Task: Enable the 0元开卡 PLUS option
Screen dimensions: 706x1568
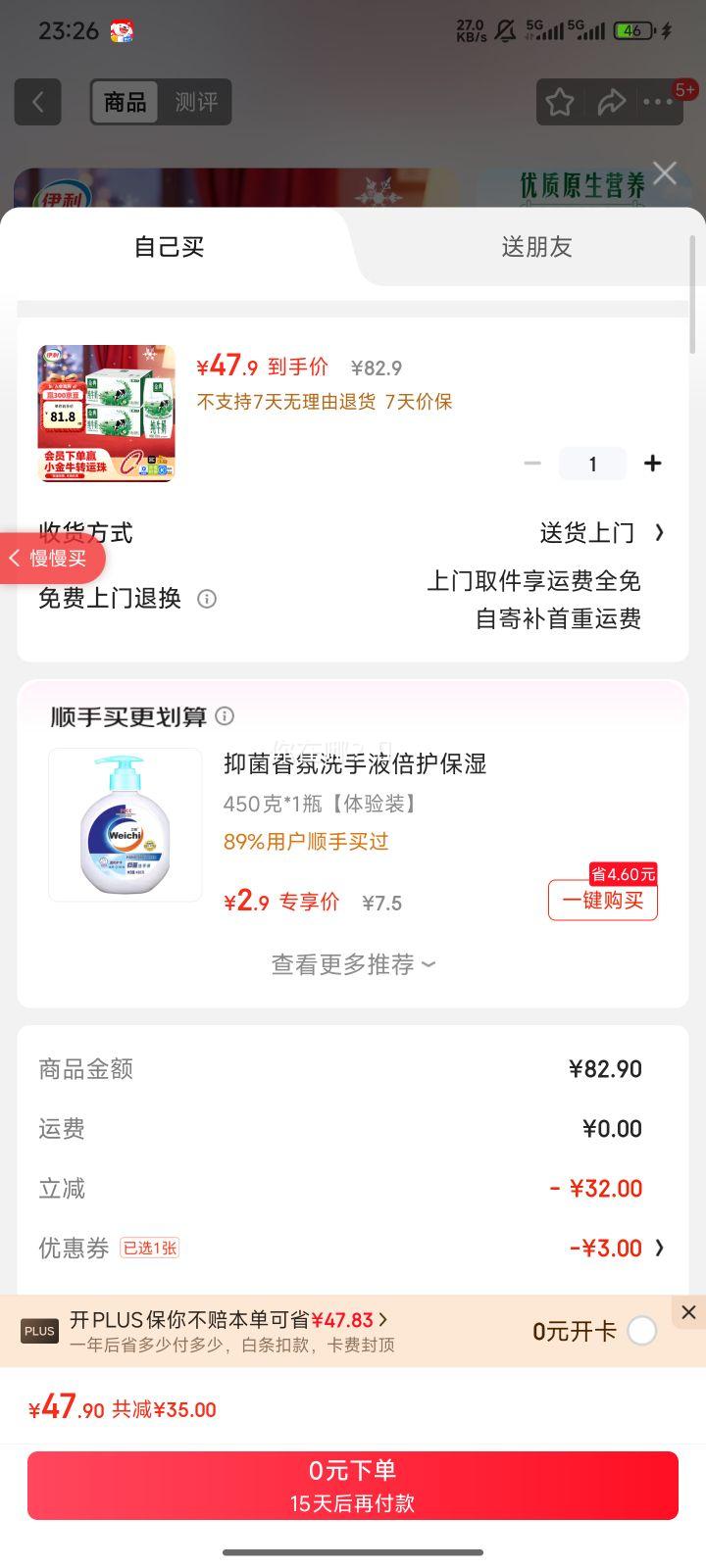Action: pos(642,1331)
